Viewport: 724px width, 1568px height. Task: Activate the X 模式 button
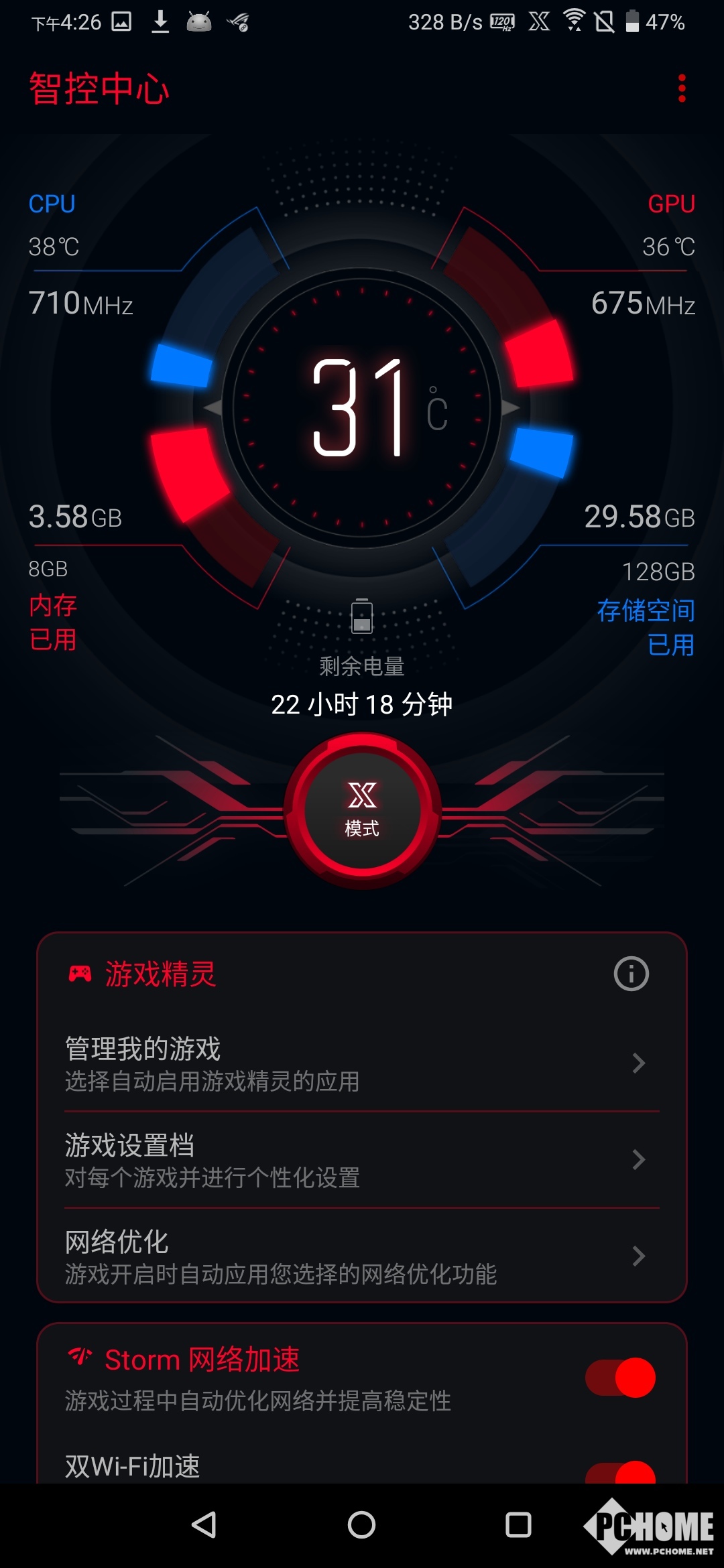362,810
